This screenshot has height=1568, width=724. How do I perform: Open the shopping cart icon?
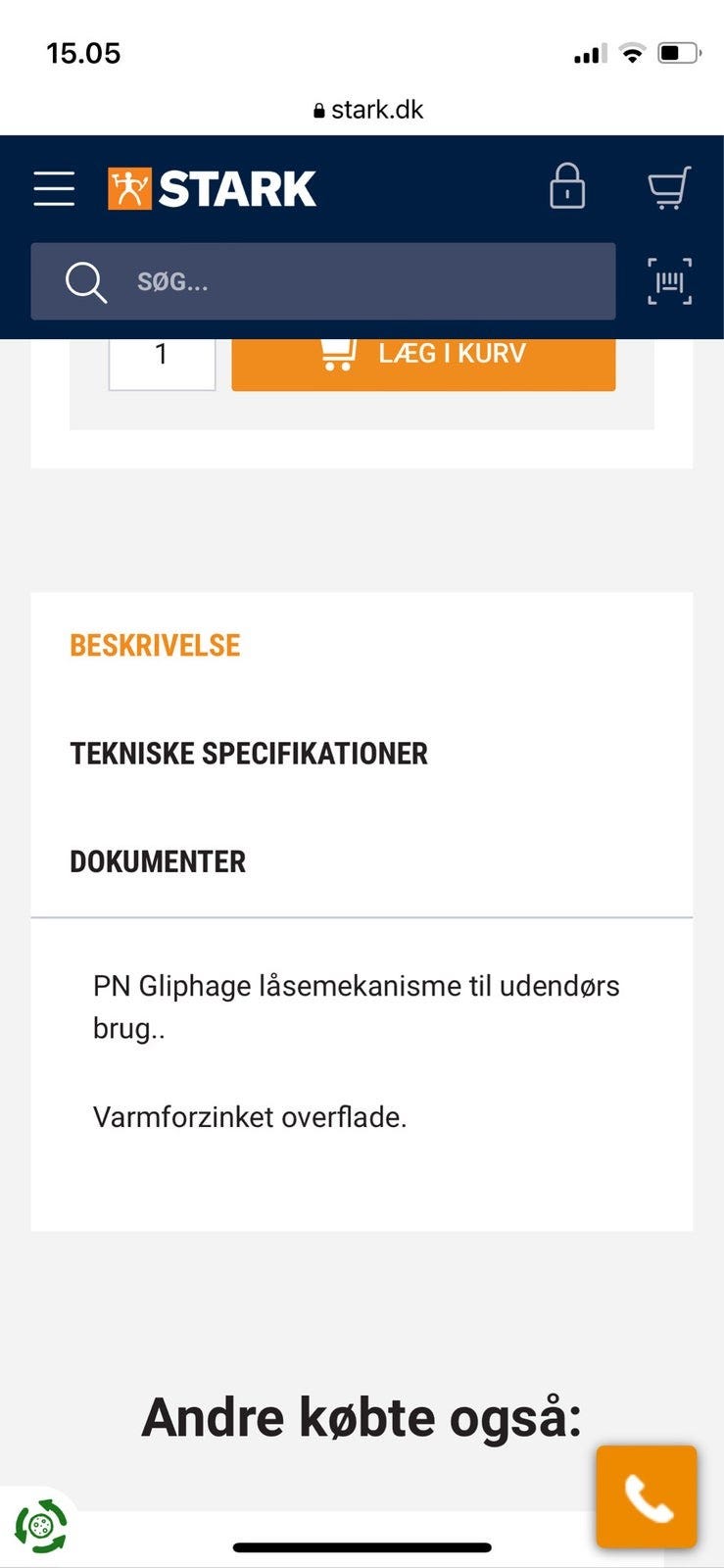click(669, 187)
